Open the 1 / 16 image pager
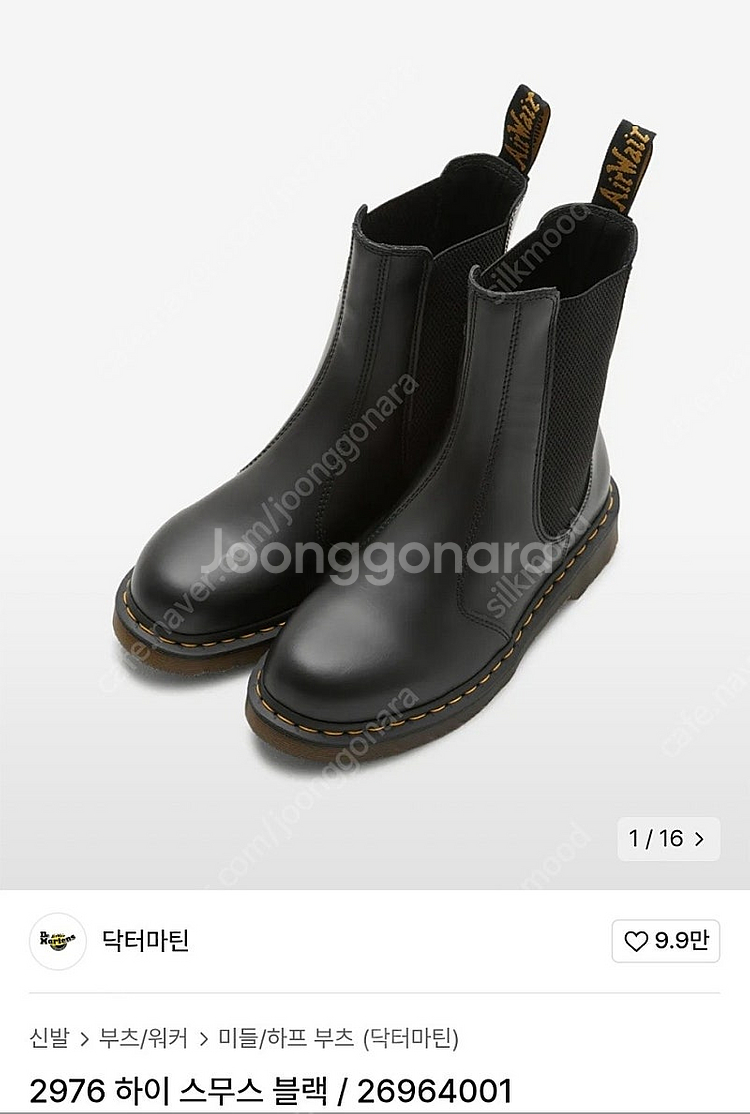Viewport: 750px width, 1114px height. tap(668, 838)
